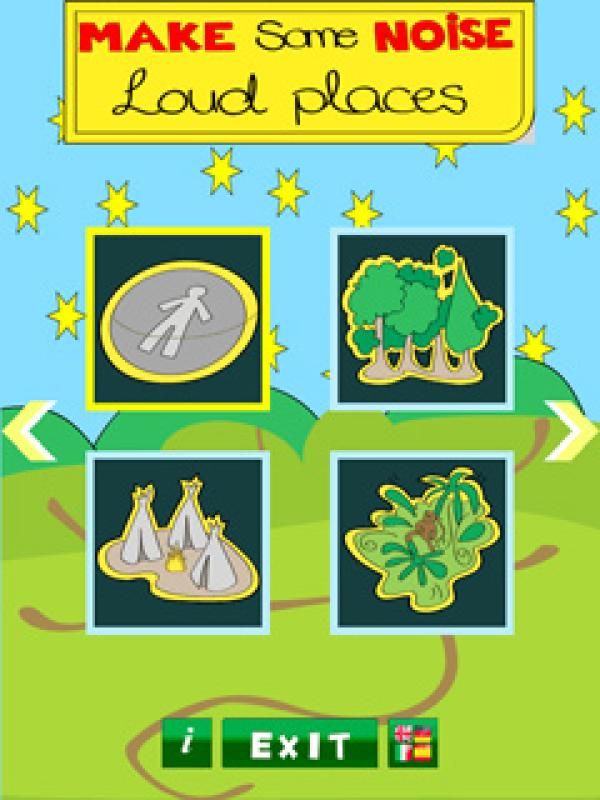
Task: Go to the next page with right arrow
Action: pyautogui.click(x=570, y=431)
